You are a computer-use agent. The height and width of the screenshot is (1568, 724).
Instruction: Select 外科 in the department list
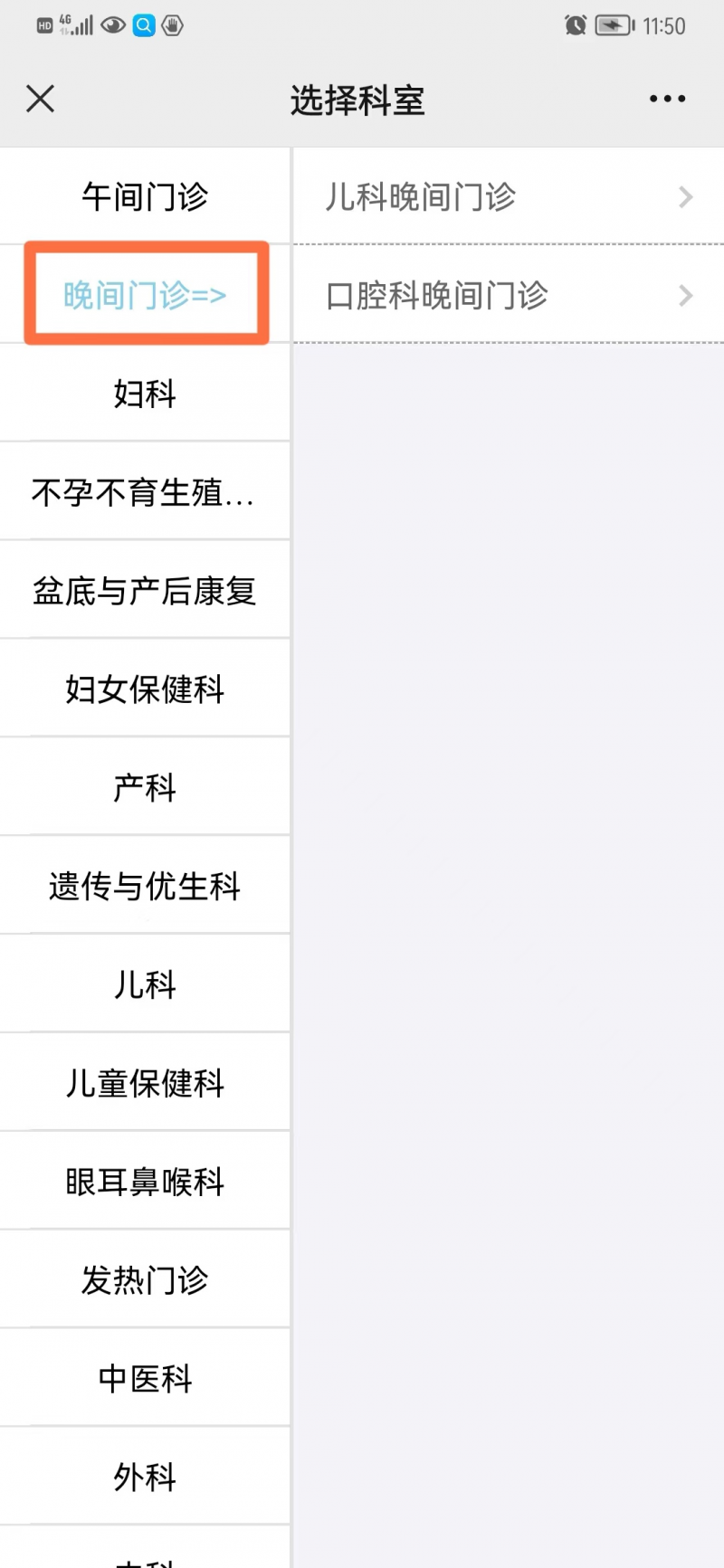[145, 1478]
